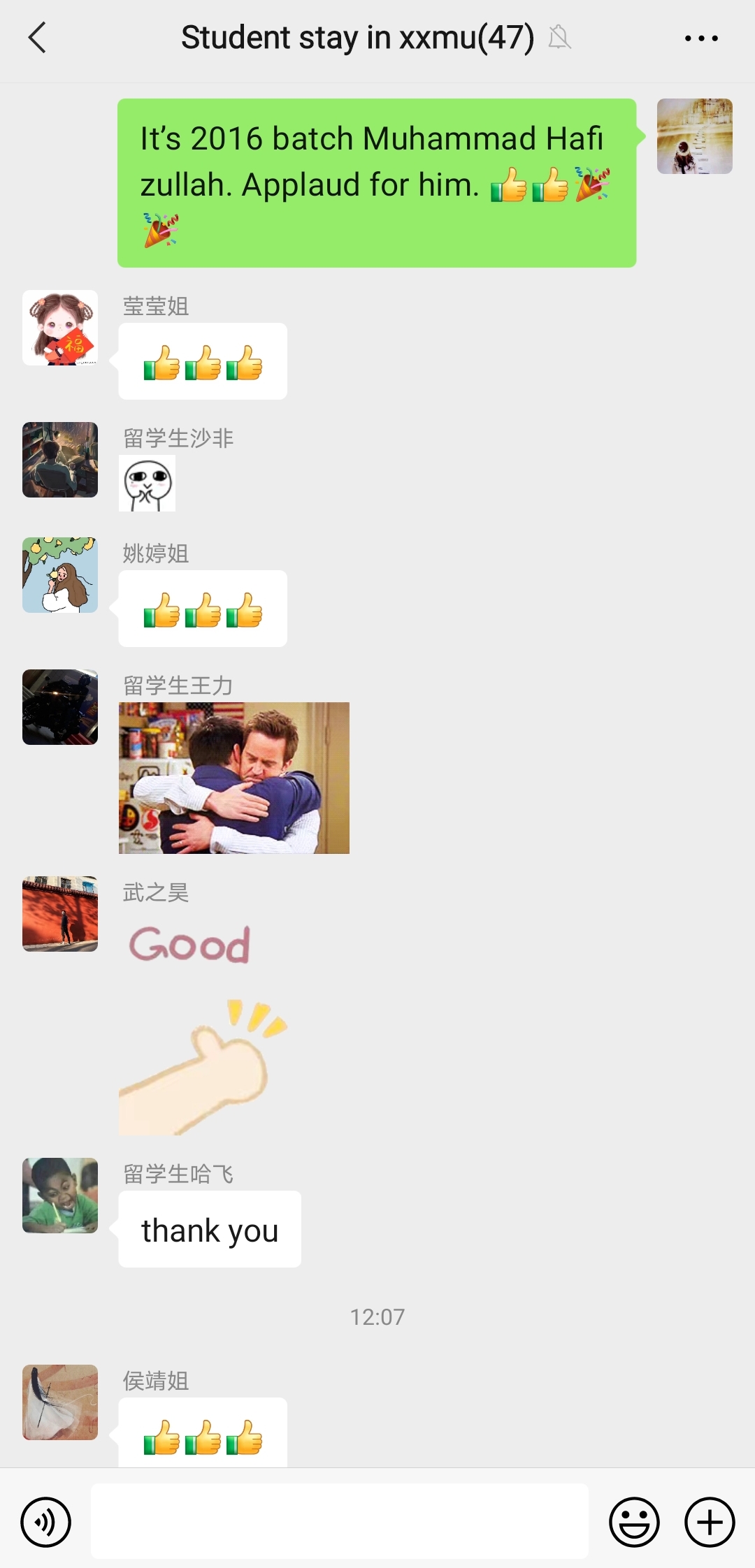The image size is (755, 1568).
Task: Open 莹莹姐's profile avatar
Action: point(60,328)
